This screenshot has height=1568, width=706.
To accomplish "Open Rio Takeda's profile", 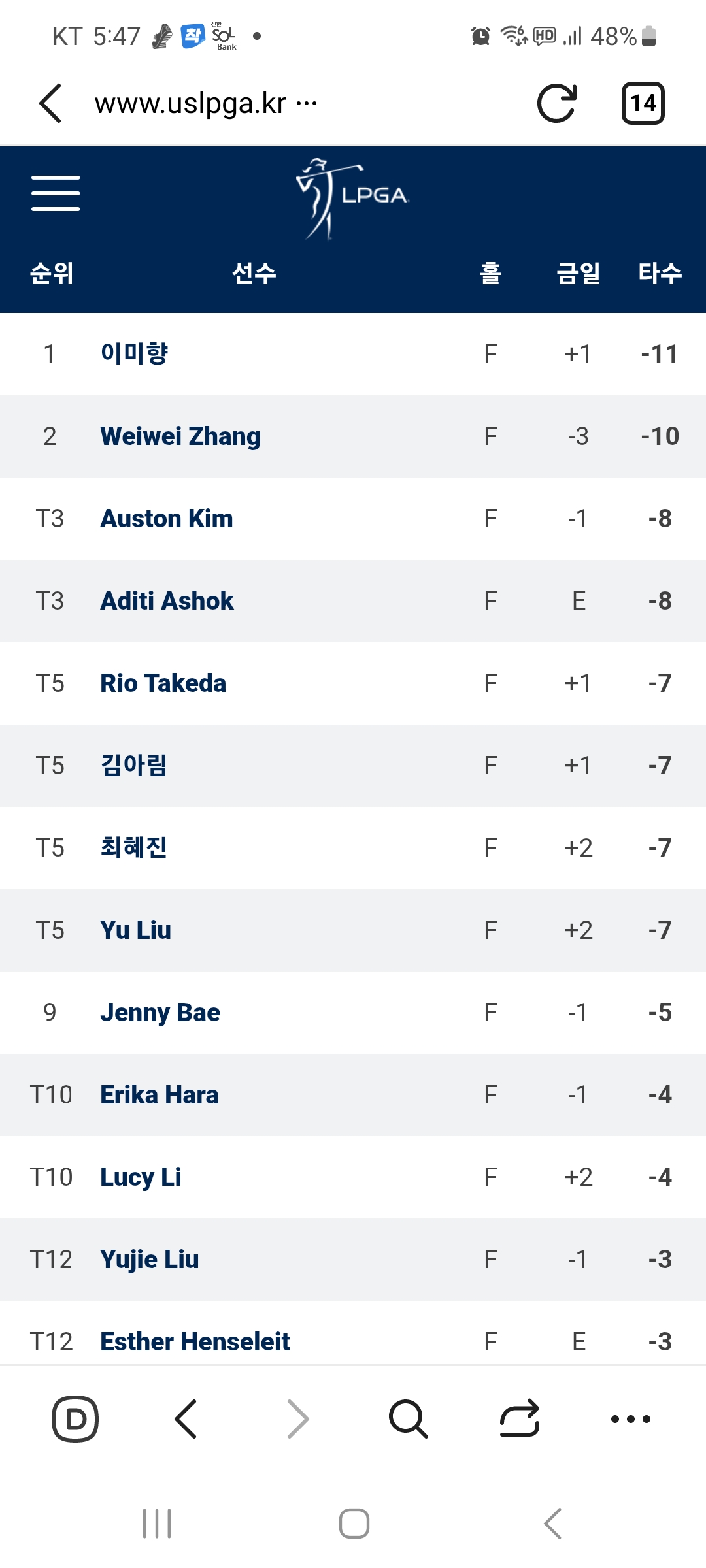I will (163, 683).
